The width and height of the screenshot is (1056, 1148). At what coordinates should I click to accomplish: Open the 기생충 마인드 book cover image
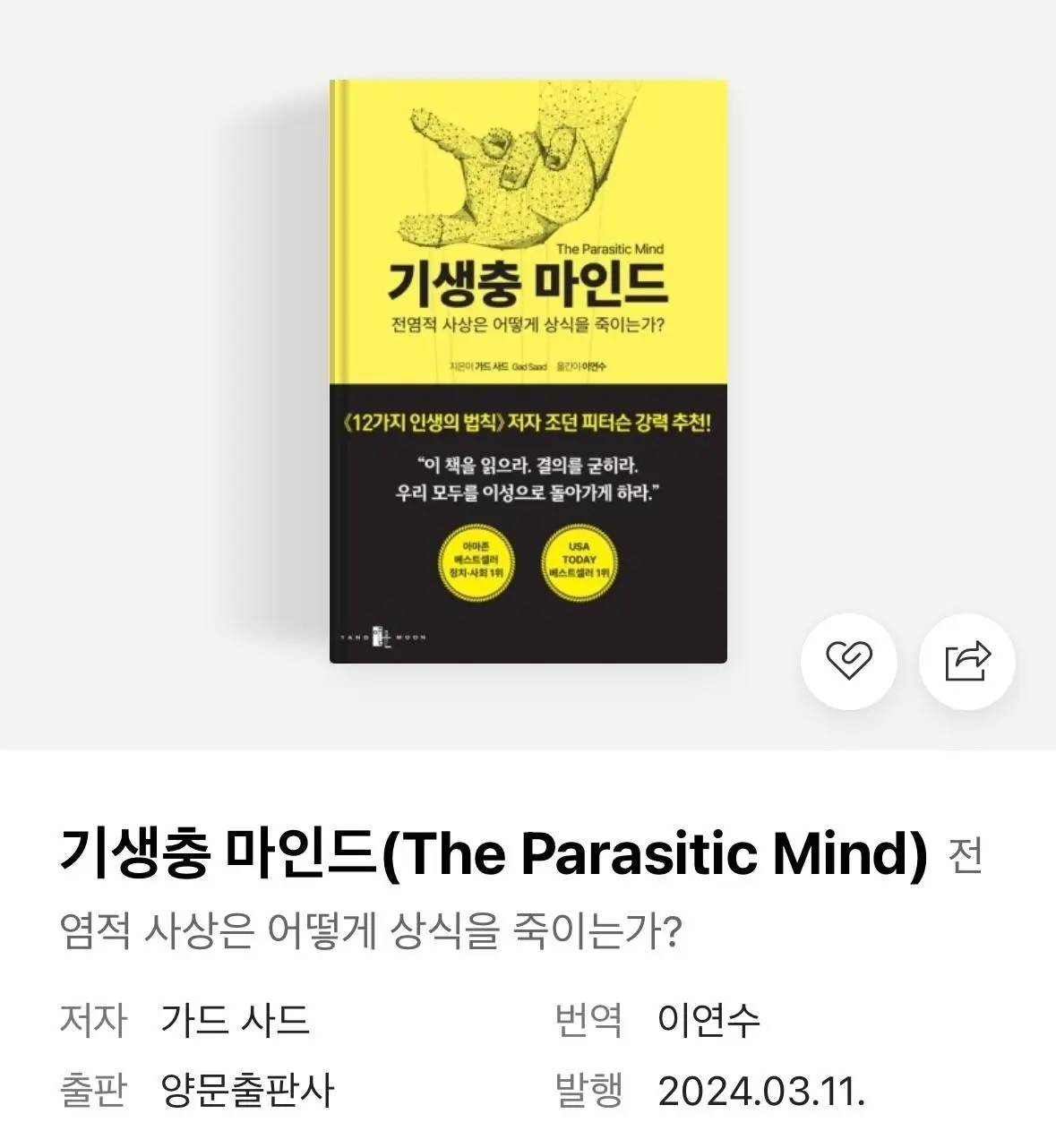(528, 372)
